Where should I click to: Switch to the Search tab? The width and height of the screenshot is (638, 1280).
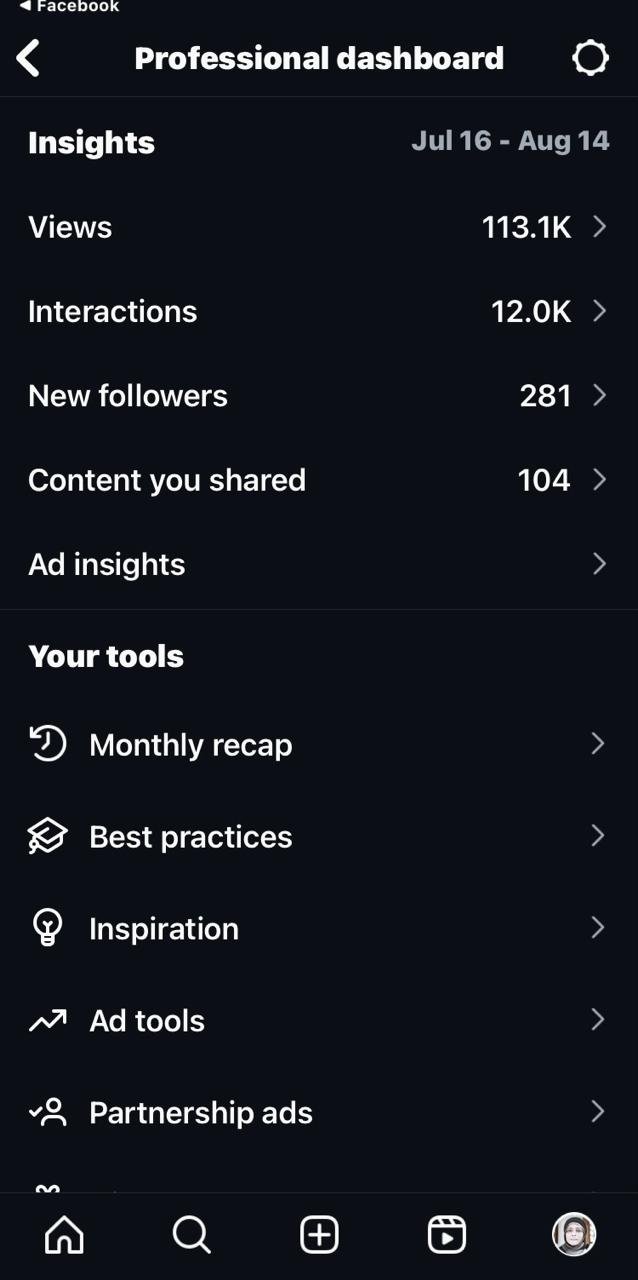191,1235
